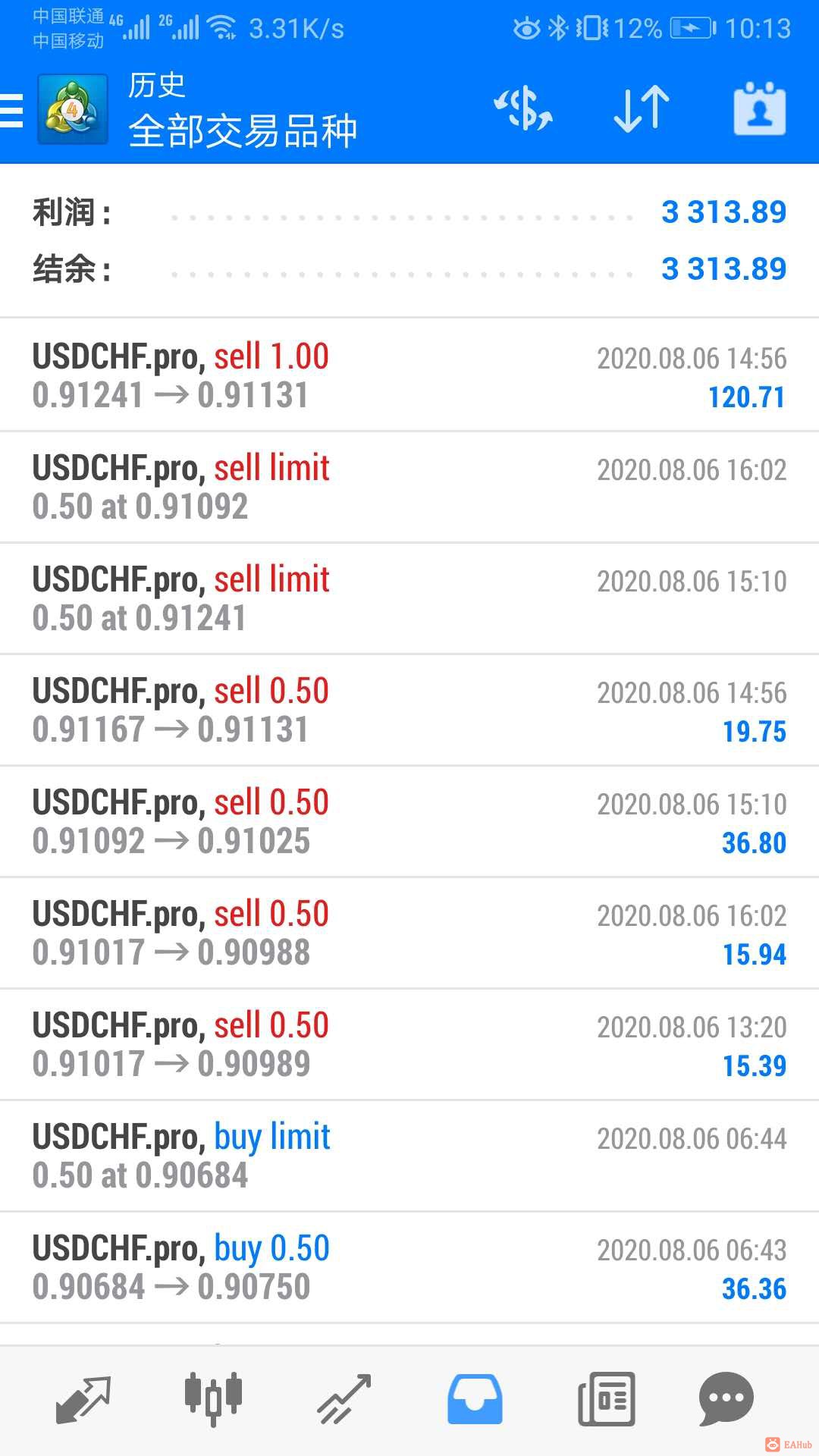Image resolution: width=819 pixels, height=1456 pixels.
Task: Switch to the Quotes tab
Action: point(83,1398)
